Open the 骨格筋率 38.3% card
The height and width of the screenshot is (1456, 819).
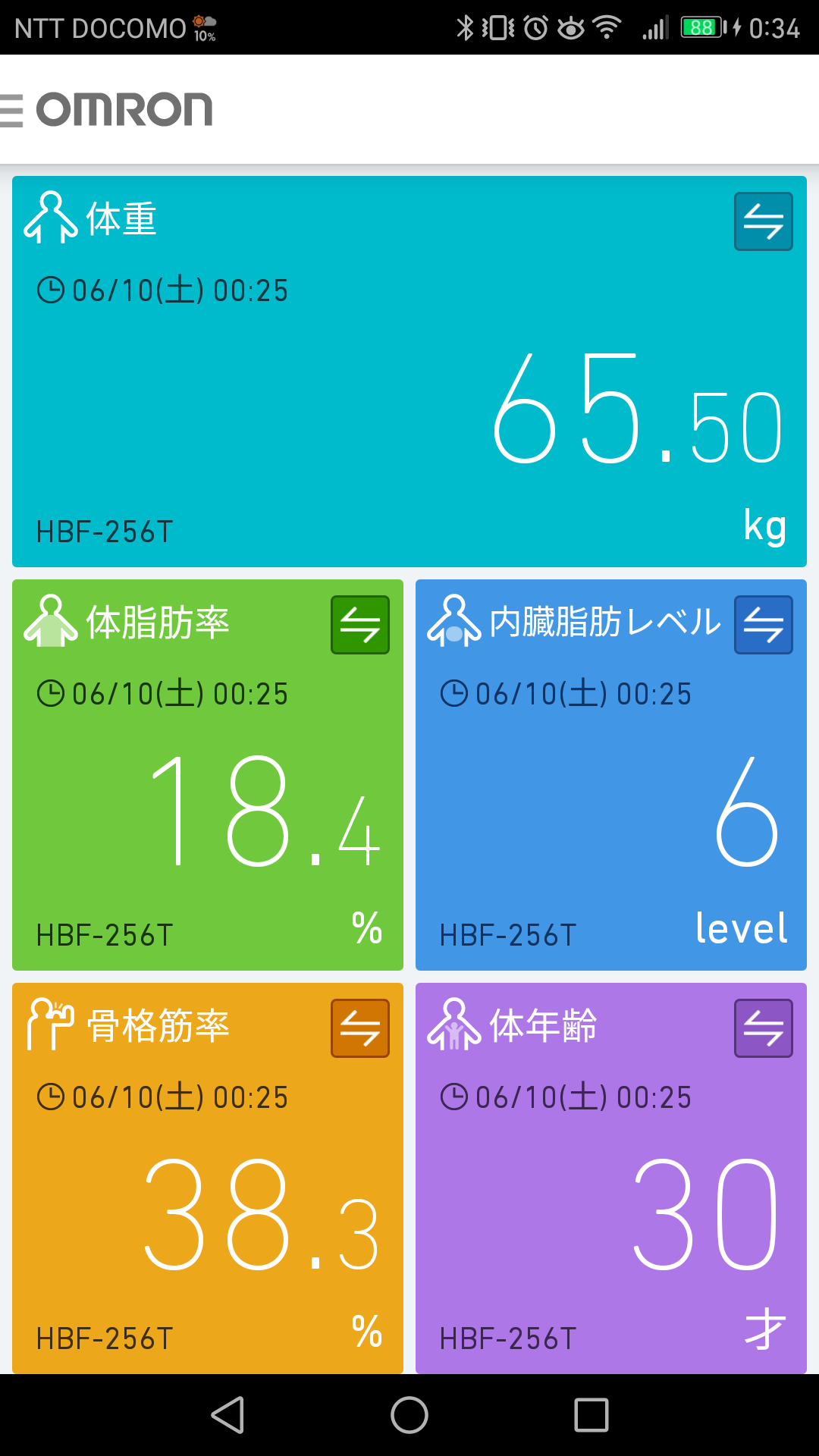click(208, 1178)
